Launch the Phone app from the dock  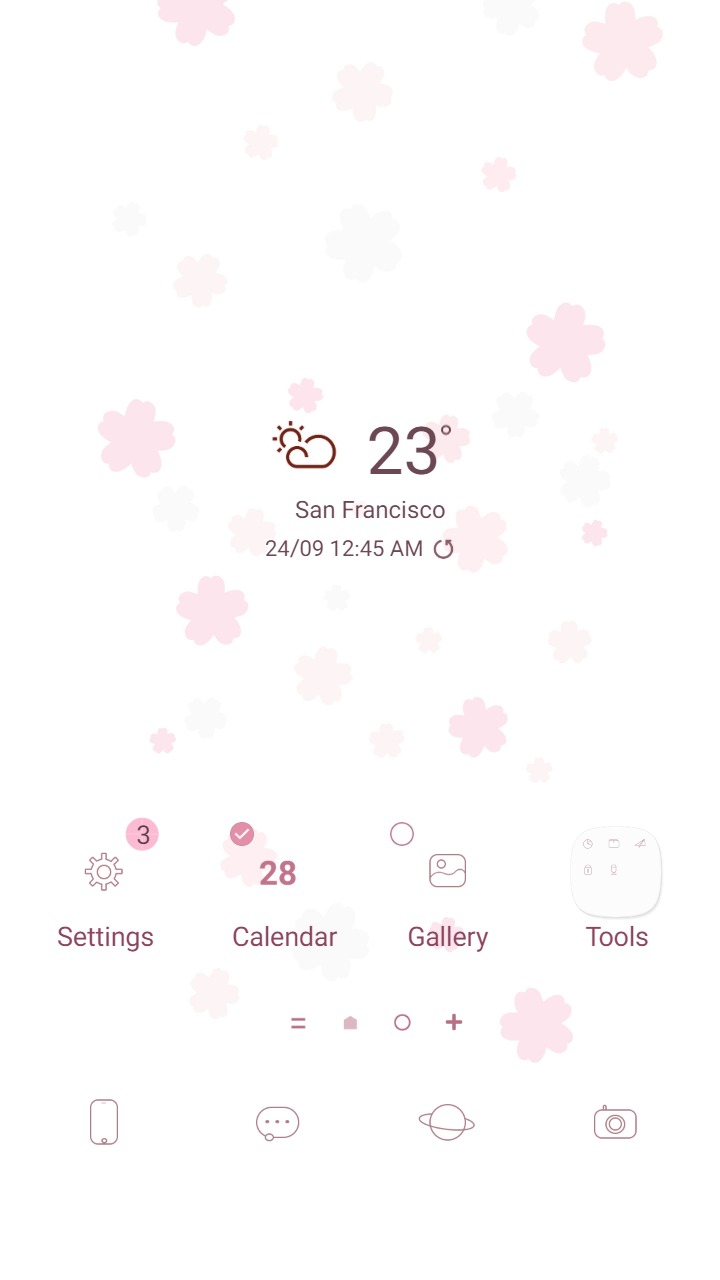click(x=103, y=1122)
